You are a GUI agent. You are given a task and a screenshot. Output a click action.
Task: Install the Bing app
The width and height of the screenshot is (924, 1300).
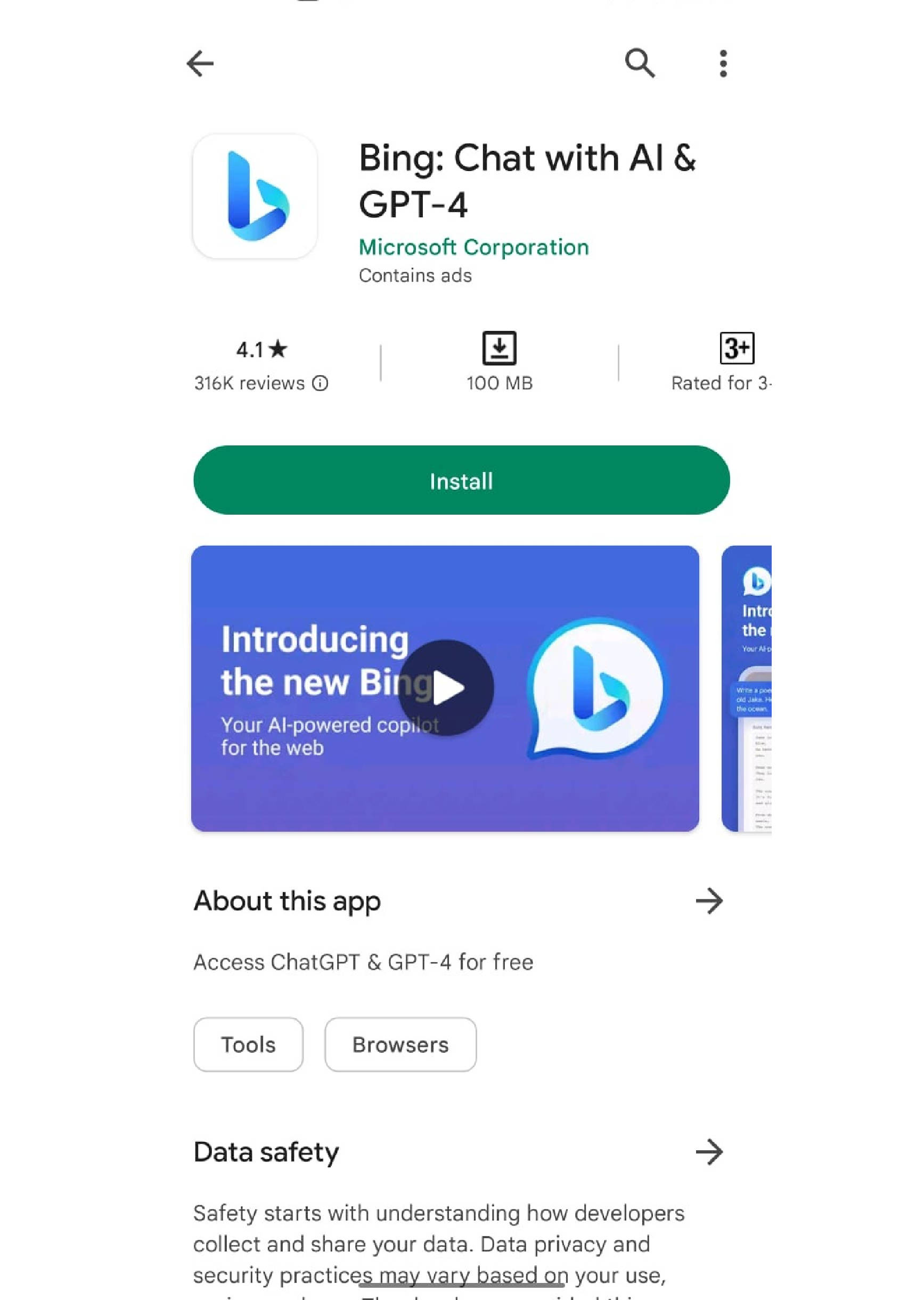click(x=461, y=481)
